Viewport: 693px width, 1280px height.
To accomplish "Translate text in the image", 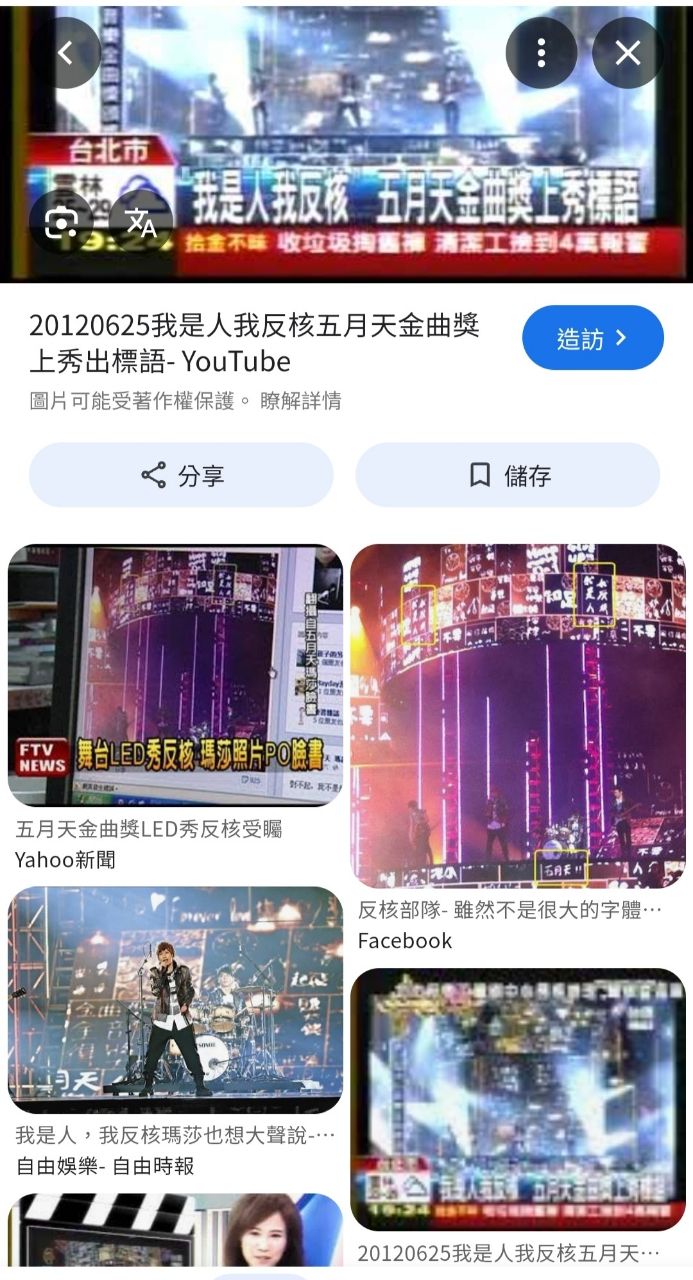I will click(141, 222).
